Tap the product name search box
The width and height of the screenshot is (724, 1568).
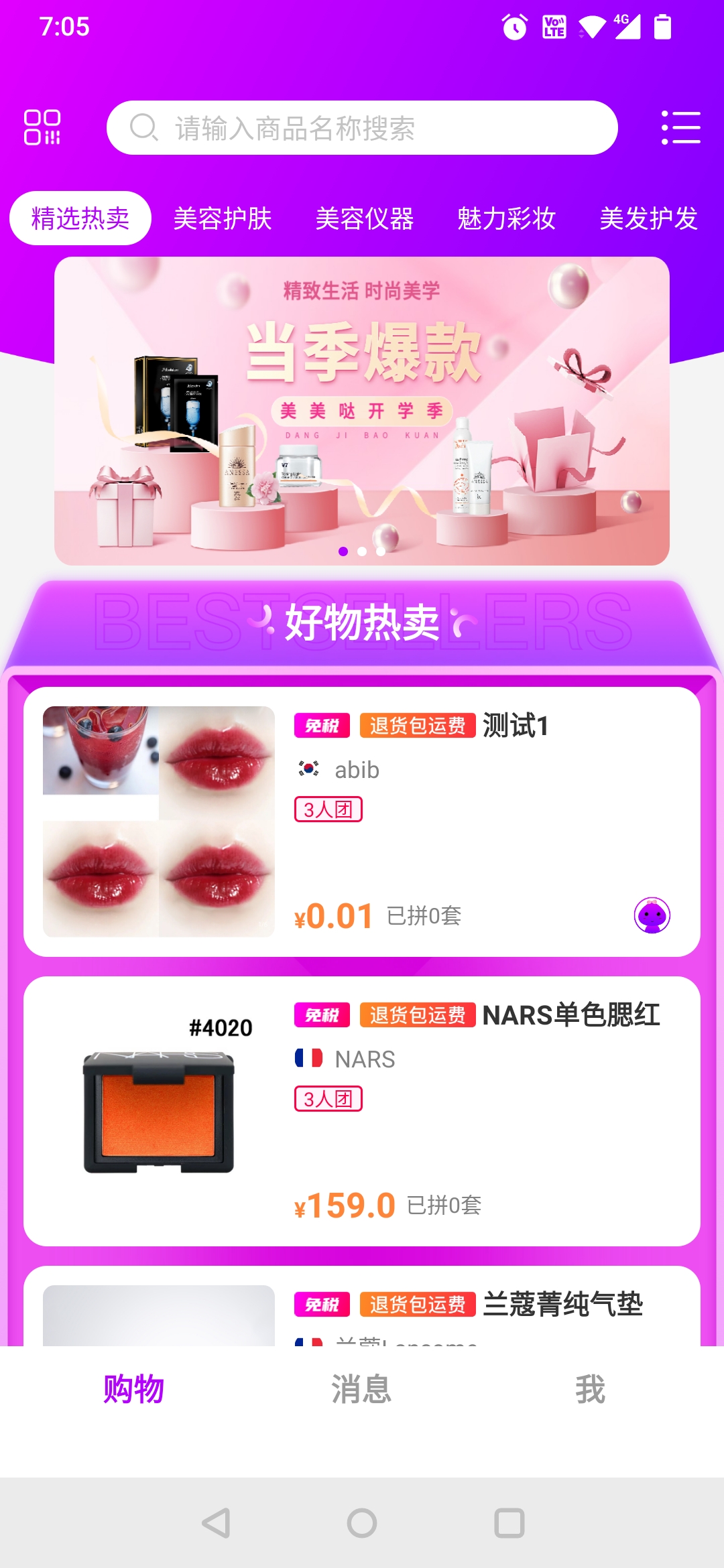(362, 127)
